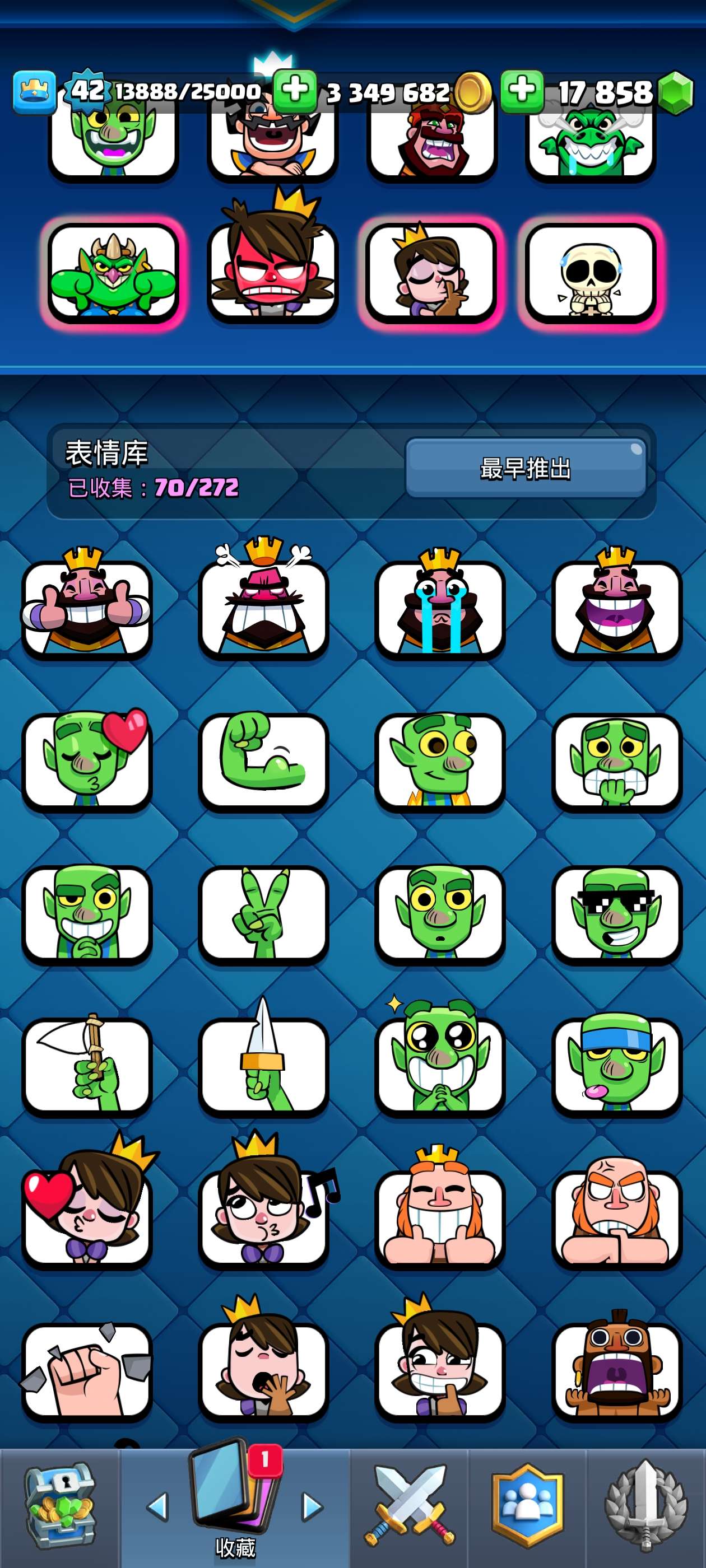This screenshot has width=706, height=1568.
Task: Select the thumbs-up King emote
Action: tap(86, 609)
